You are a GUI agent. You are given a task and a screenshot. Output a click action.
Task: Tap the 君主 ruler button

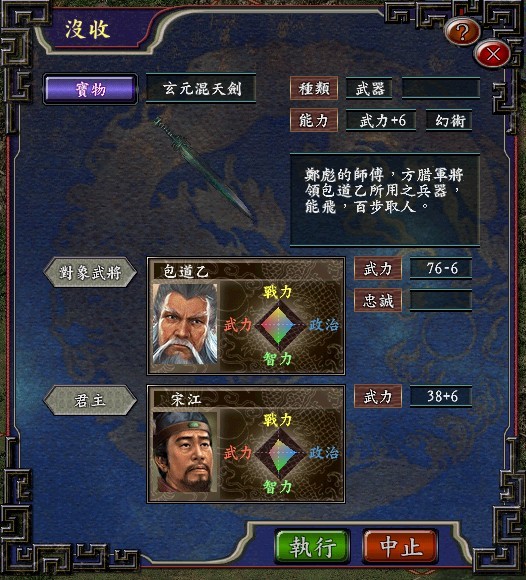click(x=90, y=400)
